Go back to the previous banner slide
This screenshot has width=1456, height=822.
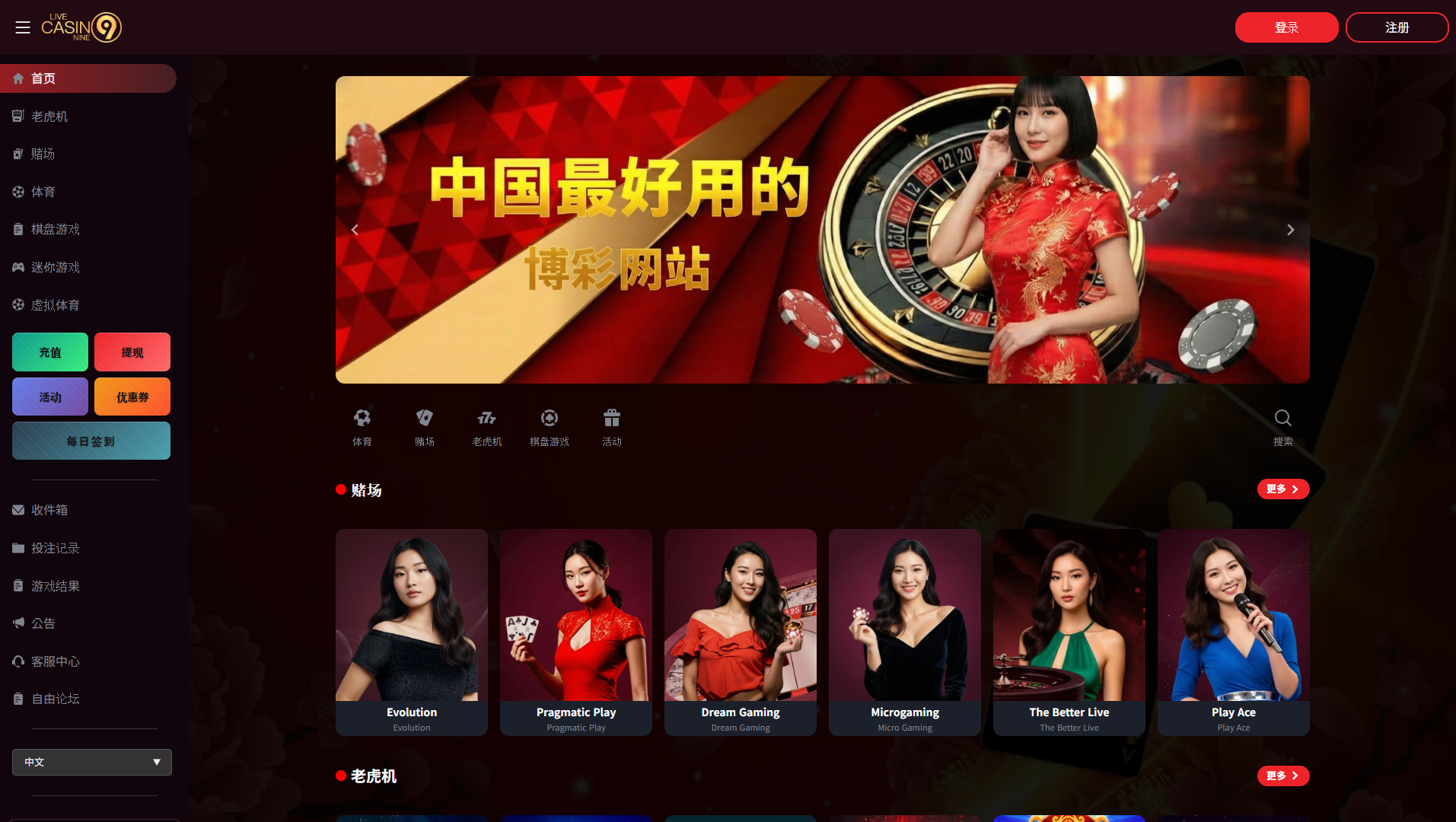point(355,230)
